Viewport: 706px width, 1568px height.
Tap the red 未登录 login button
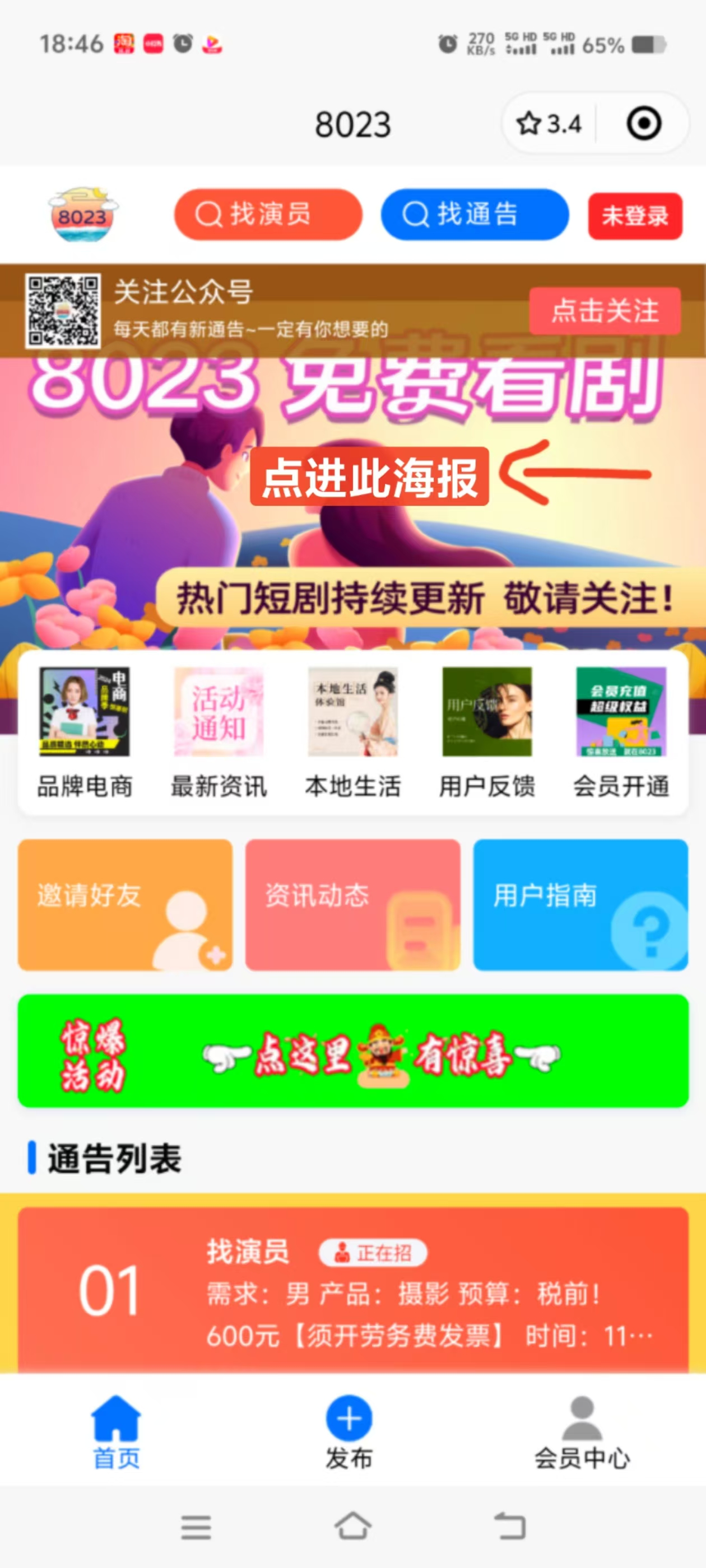pyautogui.click(x=635, y=216)
